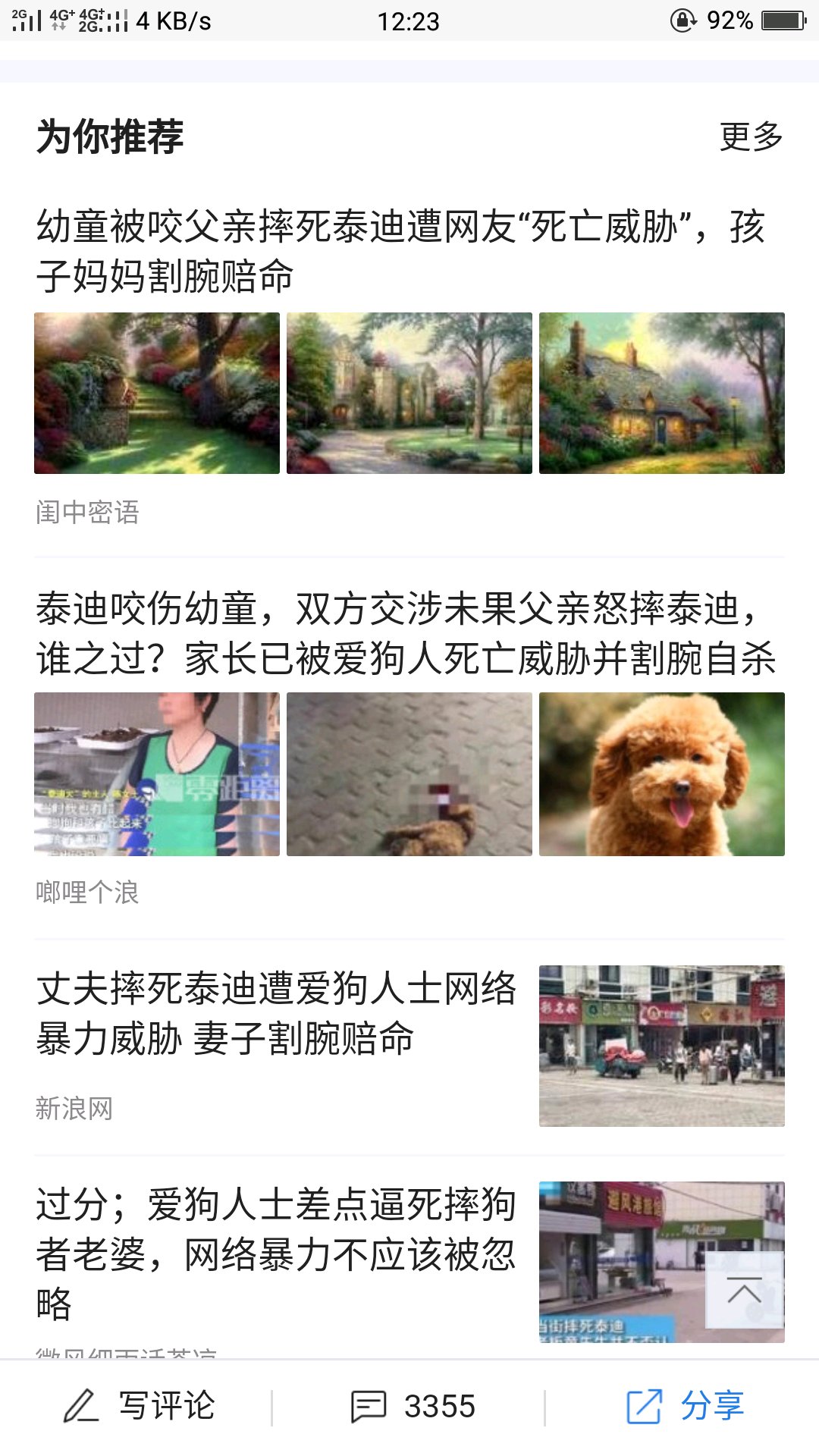
Task: Open 新浪网 article 丈夫摔死泰迪遭爱狗人士网络暴力威胁
Action: click(277, 1013)
